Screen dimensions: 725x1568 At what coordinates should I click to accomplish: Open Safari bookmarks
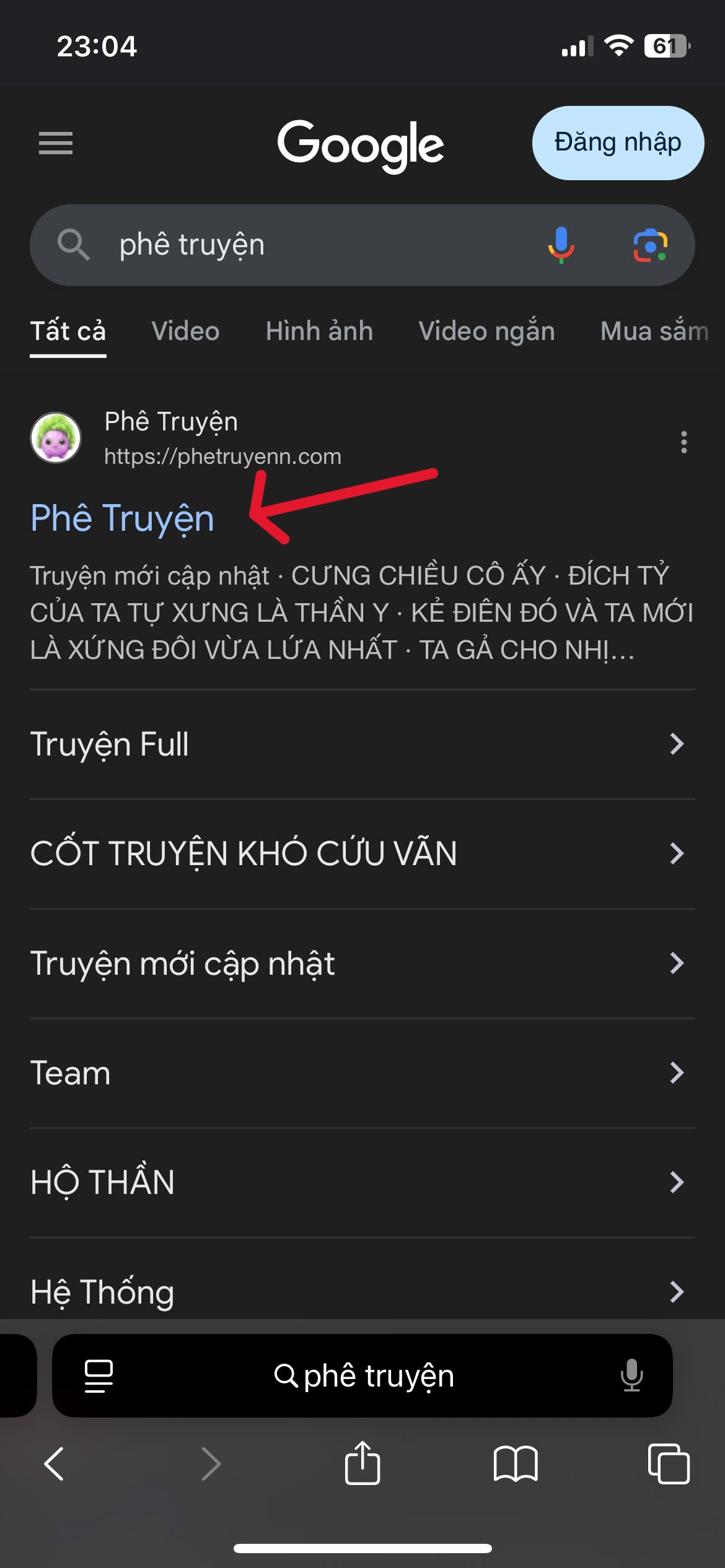coord(516,1464)
